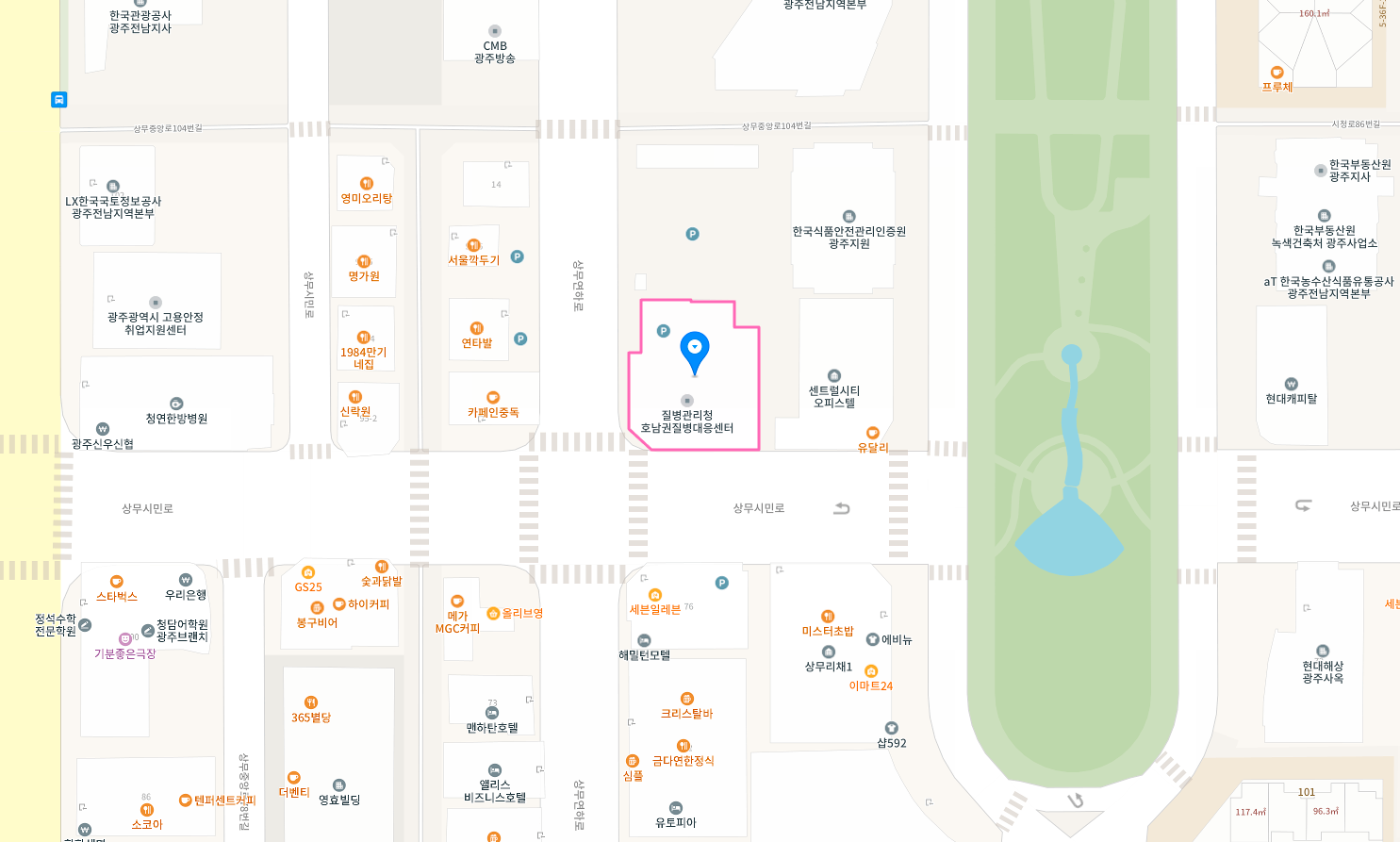The width and height of the screenshot is (1400, 842).
Task: Tap the blue location pin marker
Action: (695, 351)
